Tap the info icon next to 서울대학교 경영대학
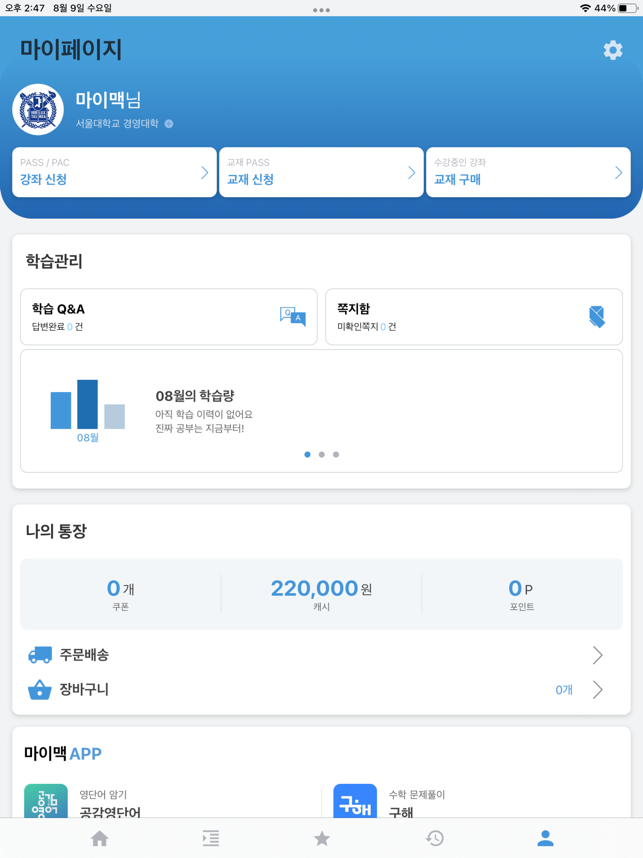The image size is (643, 858). tap(169, 124)
